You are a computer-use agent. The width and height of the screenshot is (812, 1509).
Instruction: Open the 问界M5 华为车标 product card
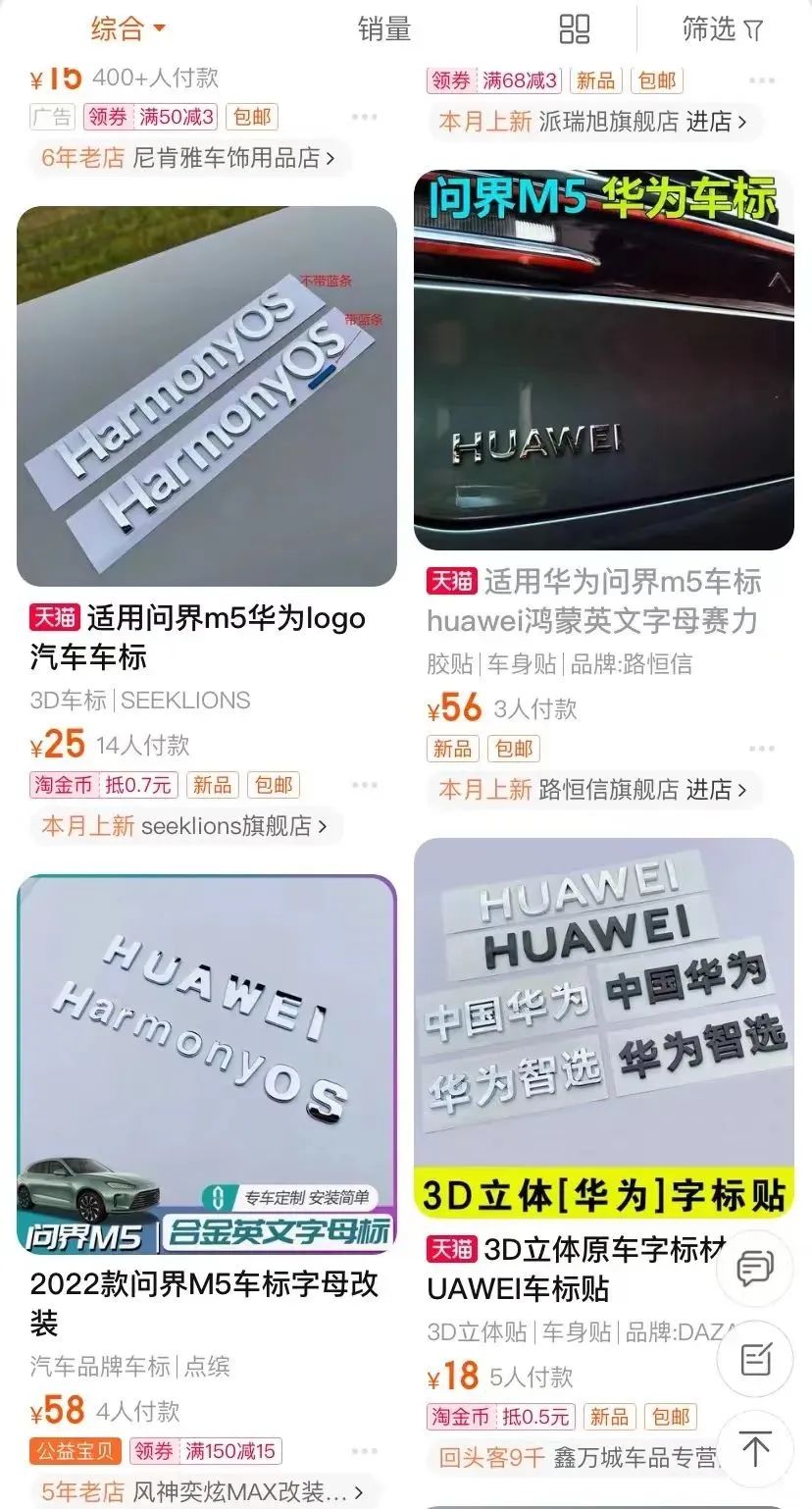coord(603,360)
